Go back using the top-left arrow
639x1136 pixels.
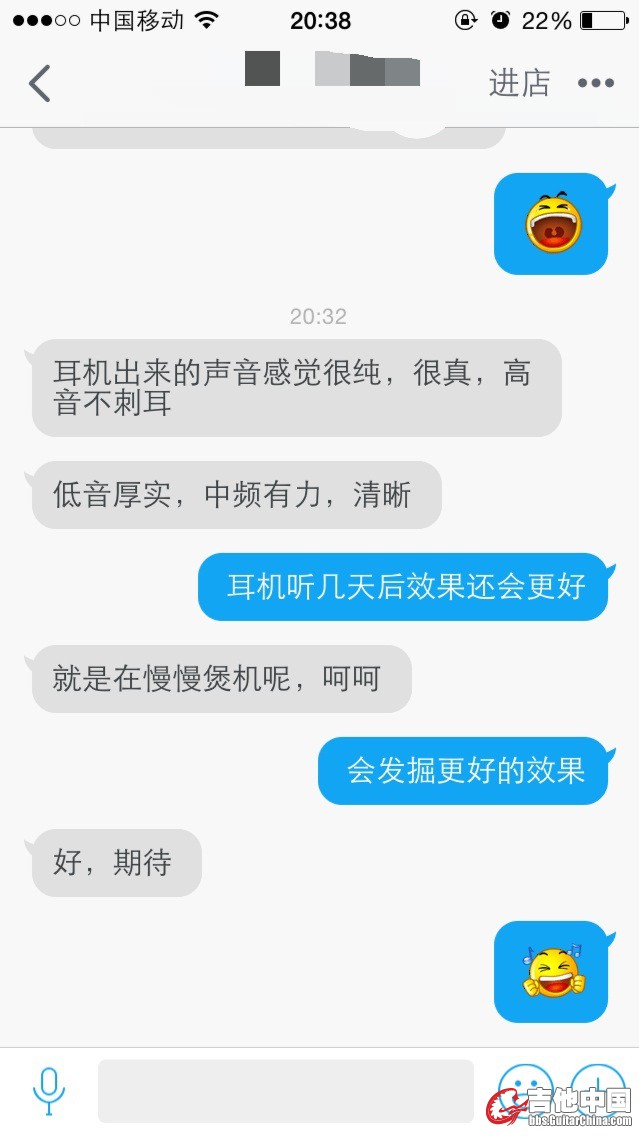point(40,84)
